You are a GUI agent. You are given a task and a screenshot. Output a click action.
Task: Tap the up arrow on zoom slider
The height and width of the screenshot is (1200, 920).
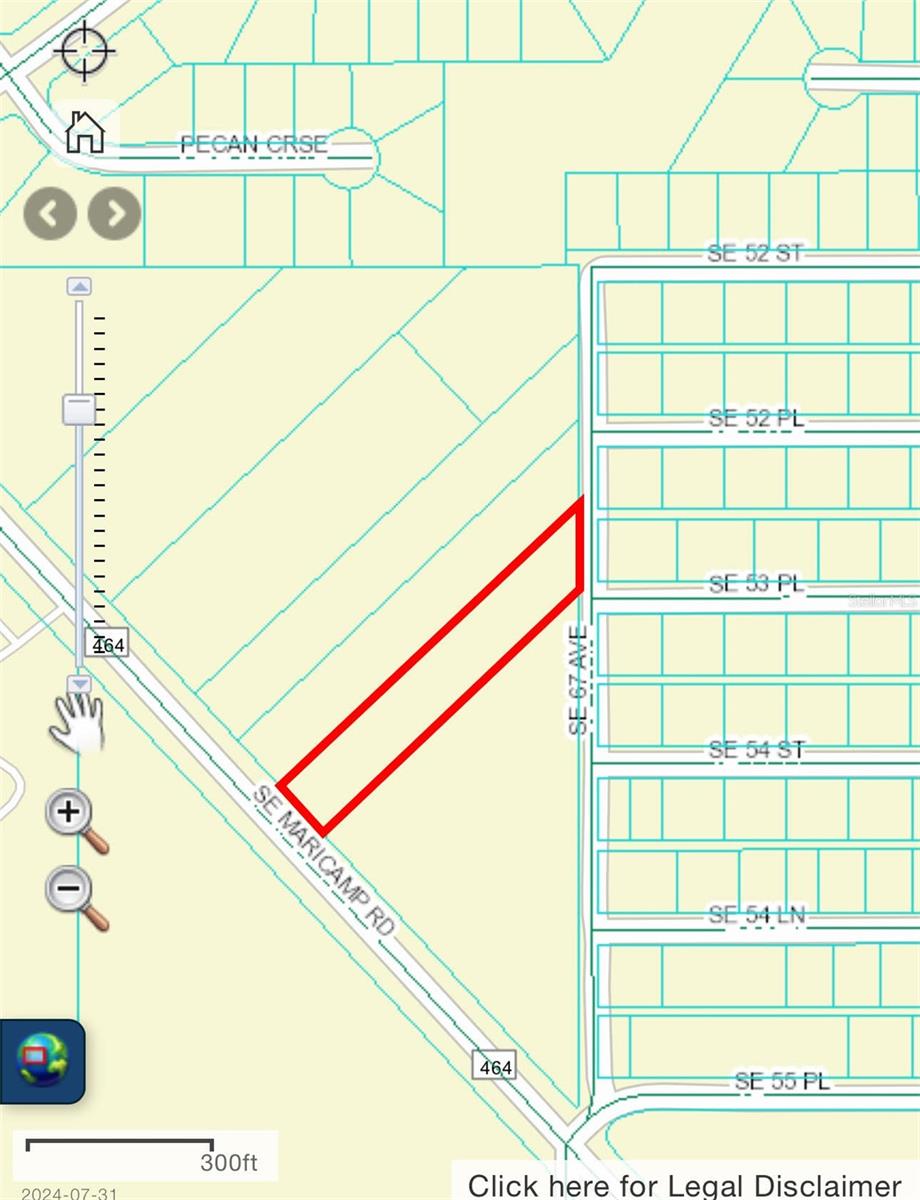point(79,287)
